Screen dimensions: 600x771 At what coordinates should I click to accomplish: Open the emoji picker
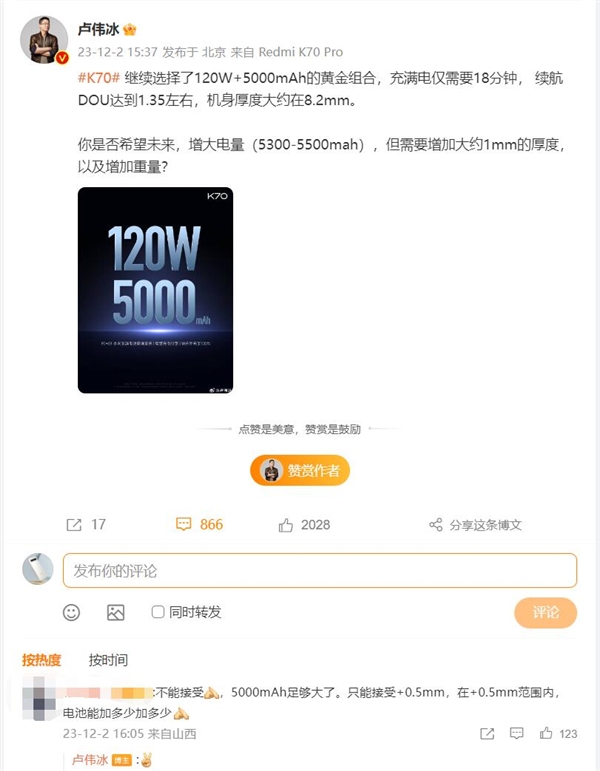click(72, 612)
